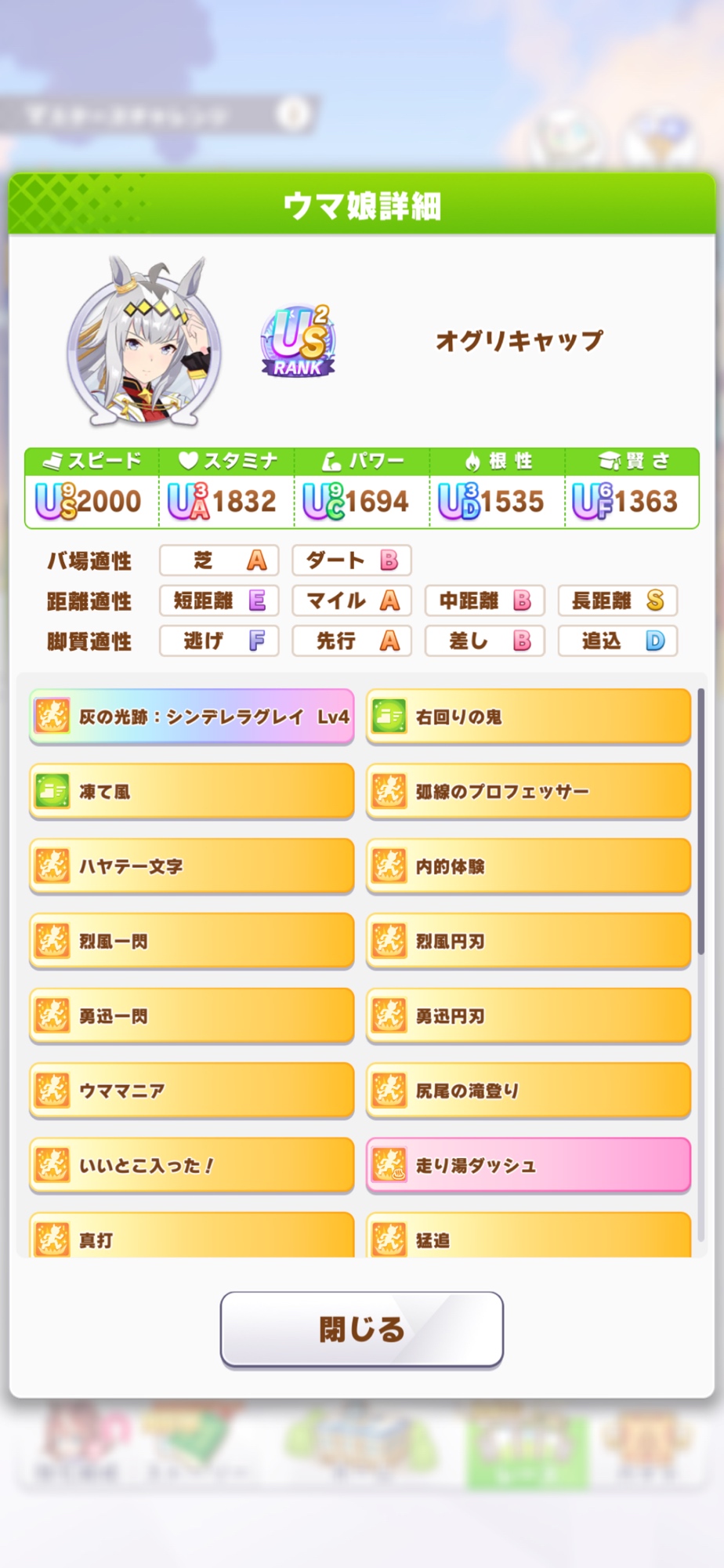Show details of 勇迅円刃
The height and width of the screenshot is (1568, 724).
click(x=528, y=1015)
